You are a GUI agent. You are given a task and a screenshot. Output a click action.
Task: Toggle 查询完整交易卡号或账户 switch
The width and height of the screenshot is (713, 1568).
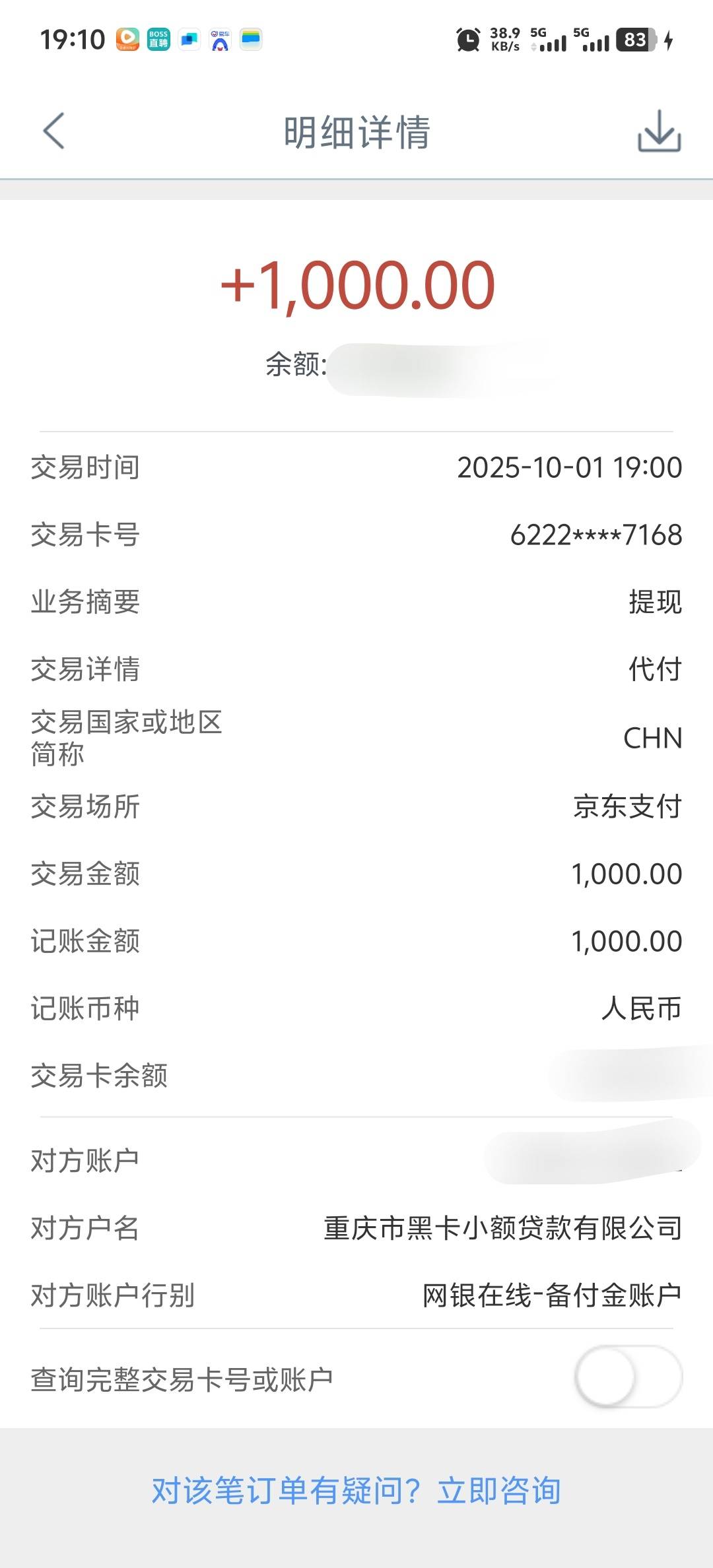[x=628, y=1377]
